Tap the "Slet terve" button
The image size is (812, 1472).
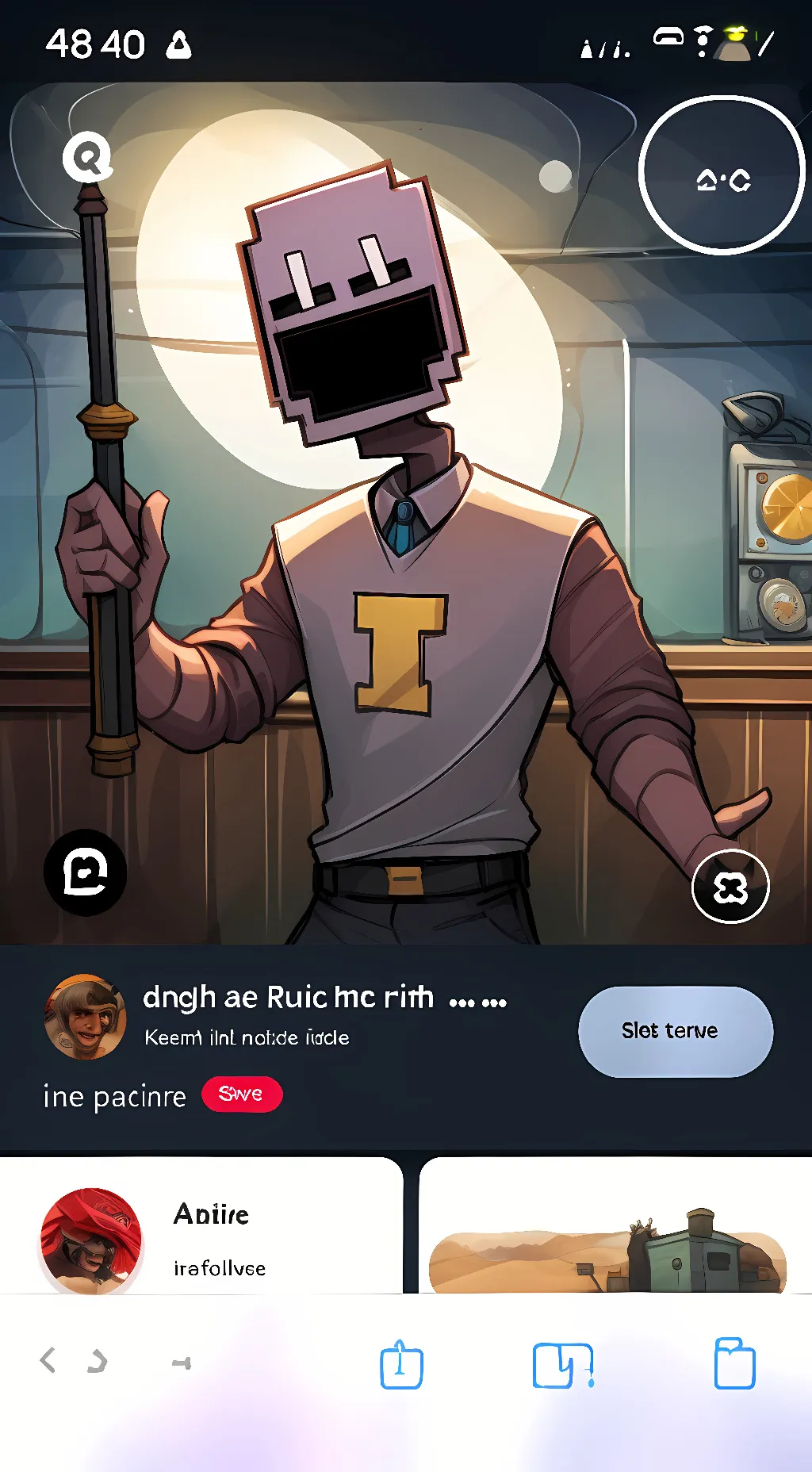click(675, 1031)
